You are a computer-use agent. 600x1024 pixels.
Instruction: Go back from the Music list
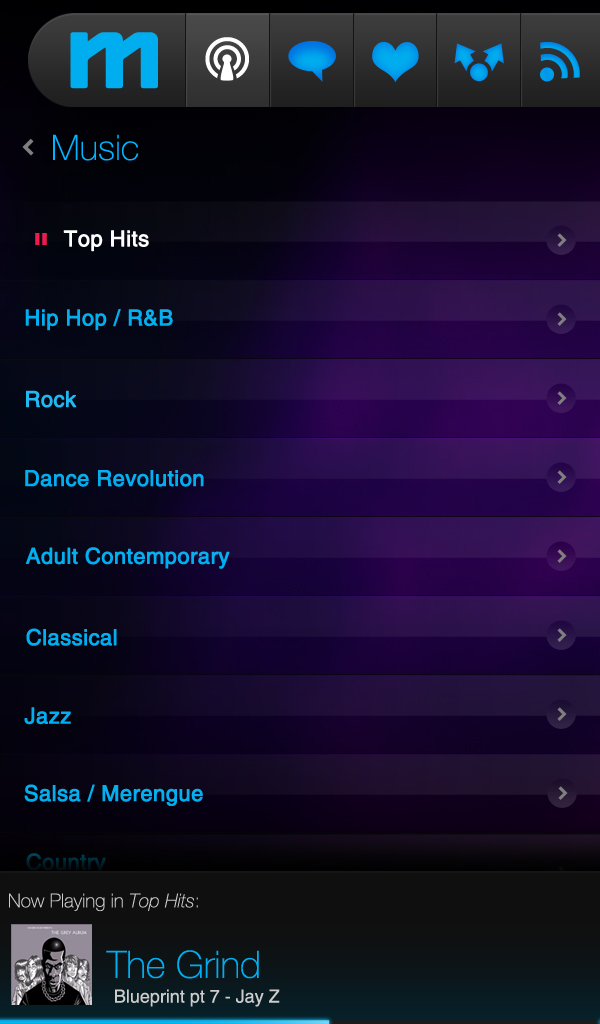coord(29,148)
